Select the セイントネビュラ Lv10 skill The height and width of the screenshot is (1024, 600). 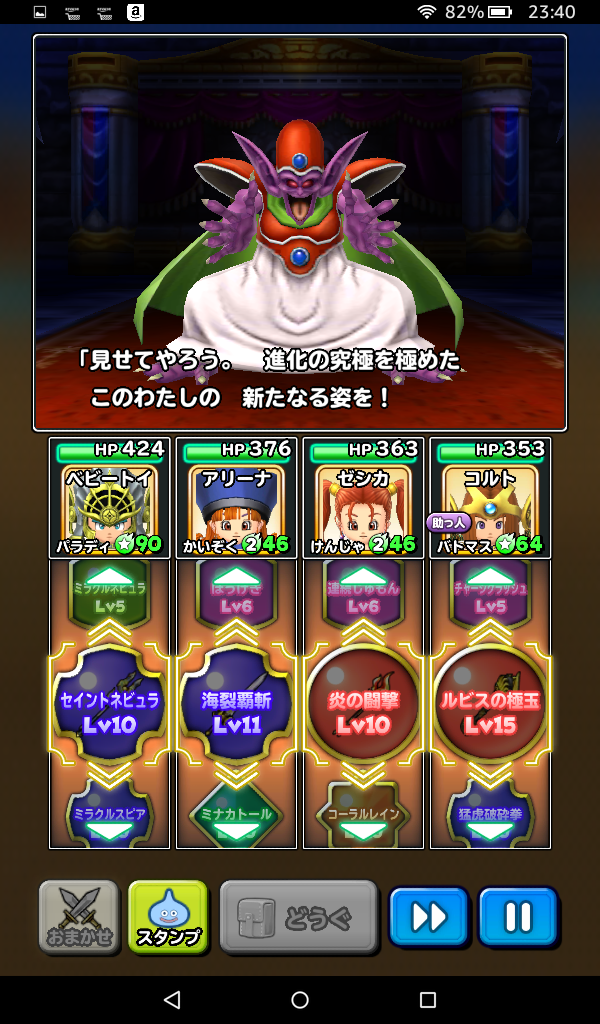point(109,710)
